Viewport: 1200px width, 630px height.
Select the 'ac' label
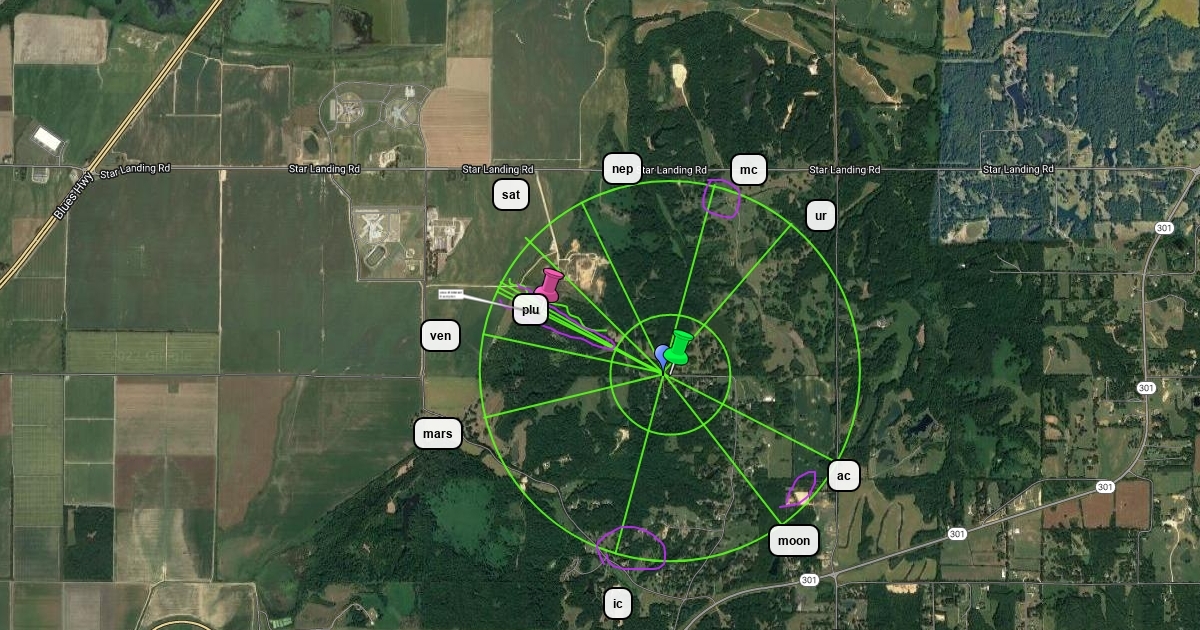coord(843,475)
